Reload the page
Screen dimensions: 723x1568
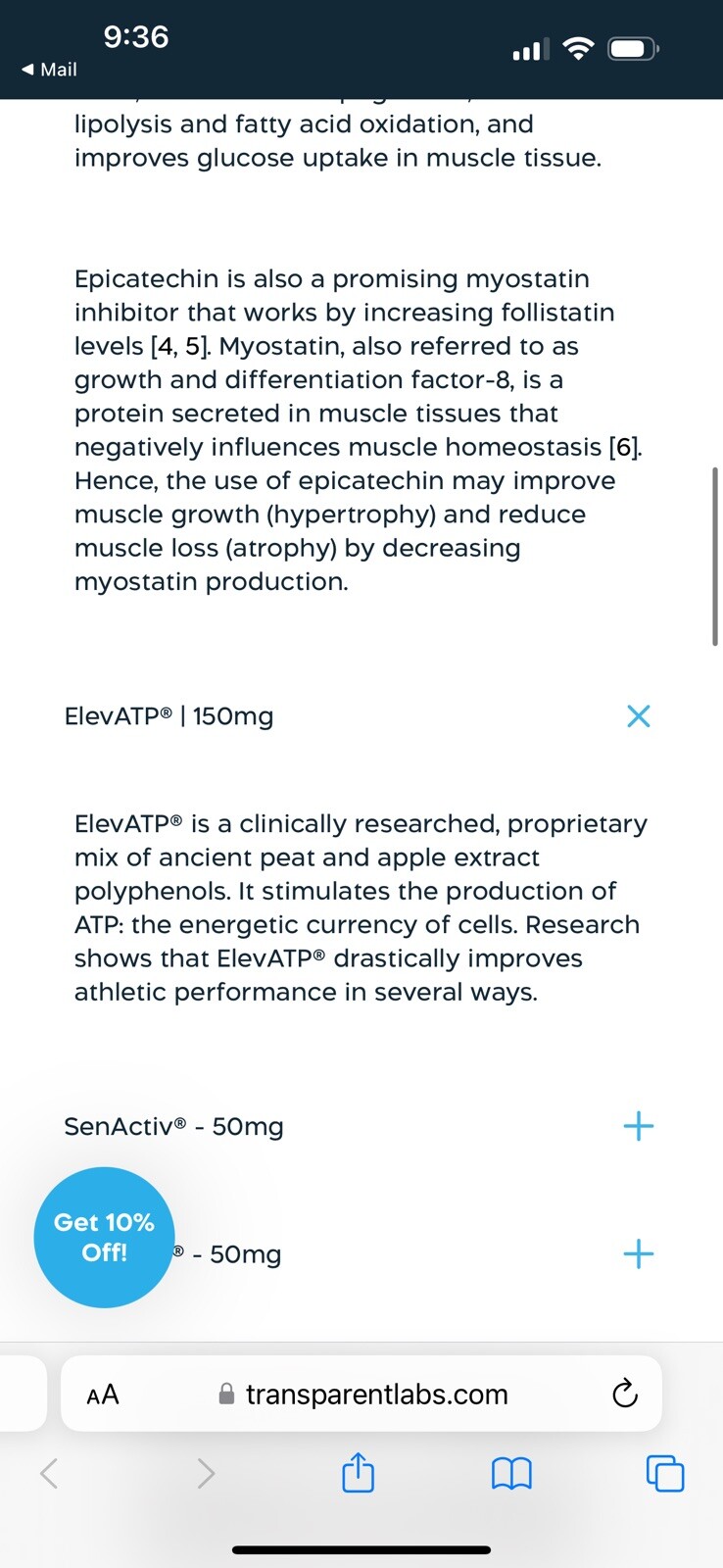(624, 1394)
